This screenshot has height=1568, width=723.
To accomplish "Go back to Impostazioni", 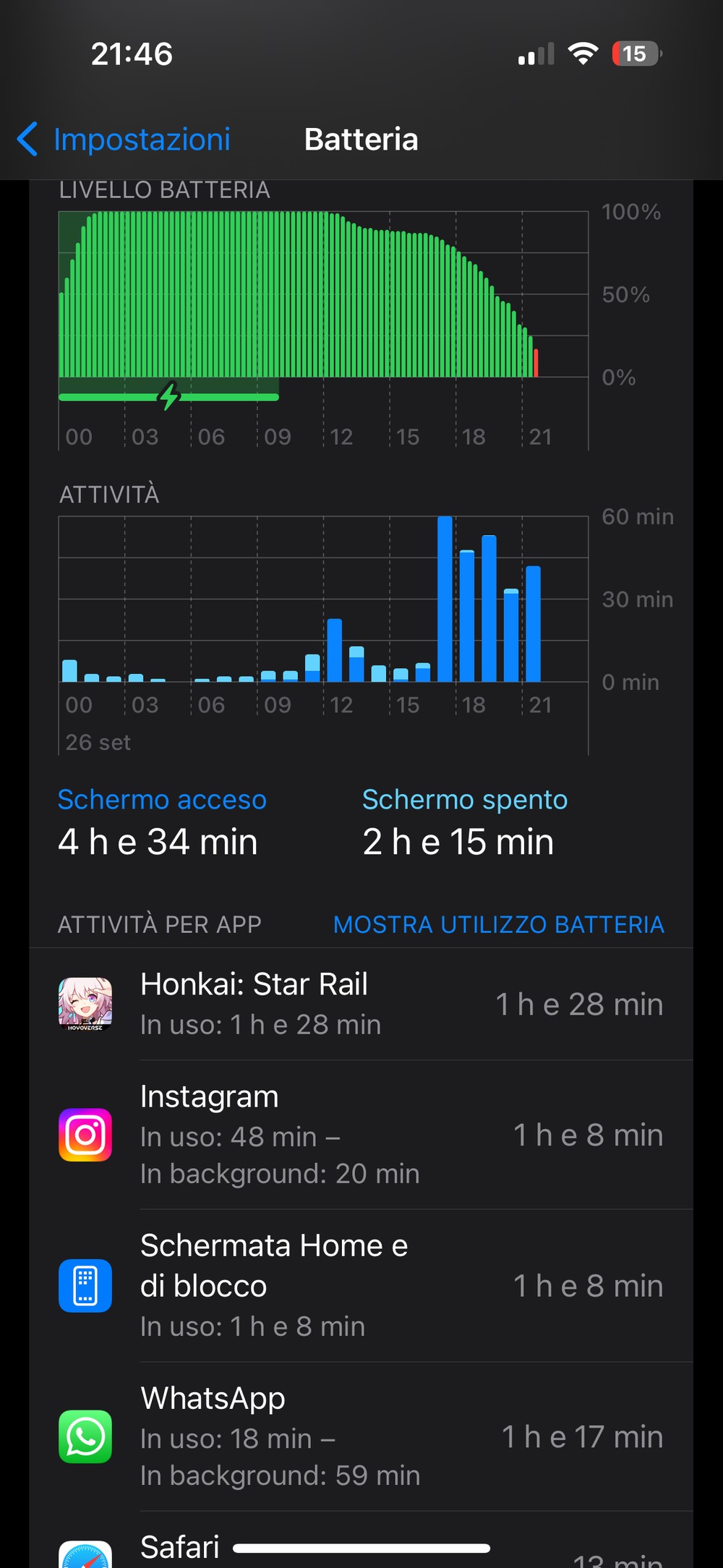I will click(x=124, y=139).
